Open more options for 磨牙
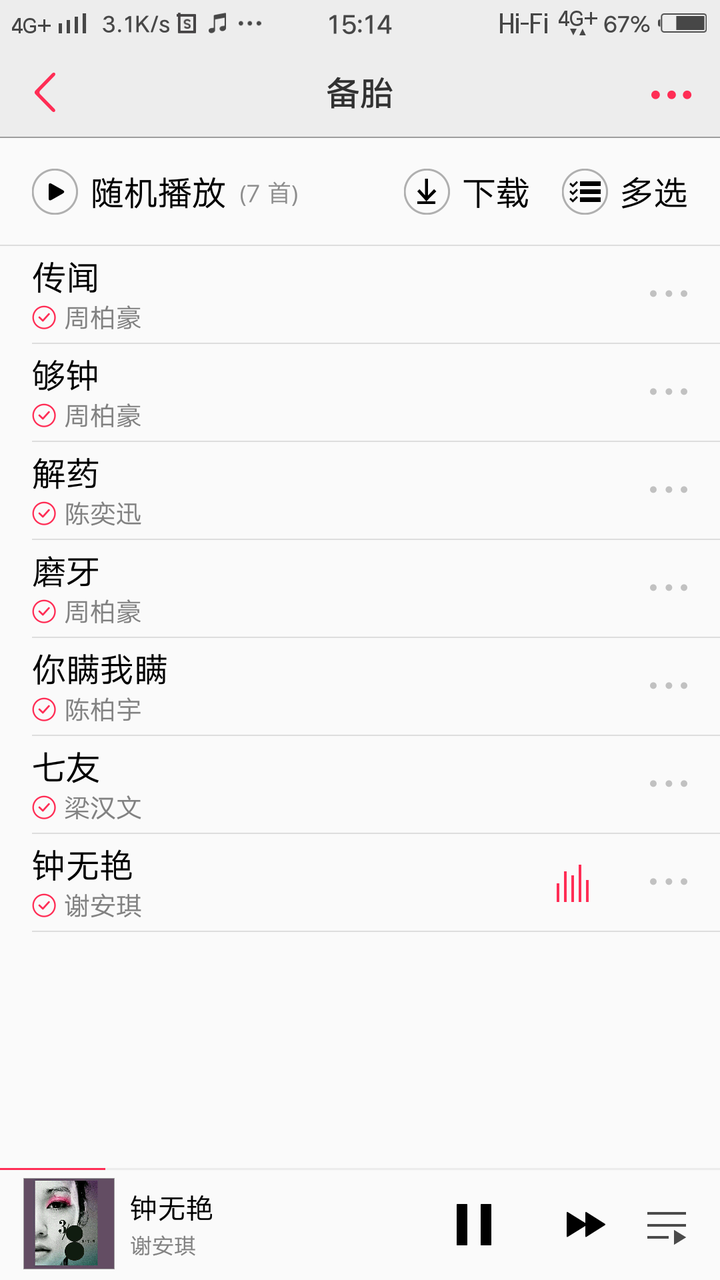 tap(668, 588)
